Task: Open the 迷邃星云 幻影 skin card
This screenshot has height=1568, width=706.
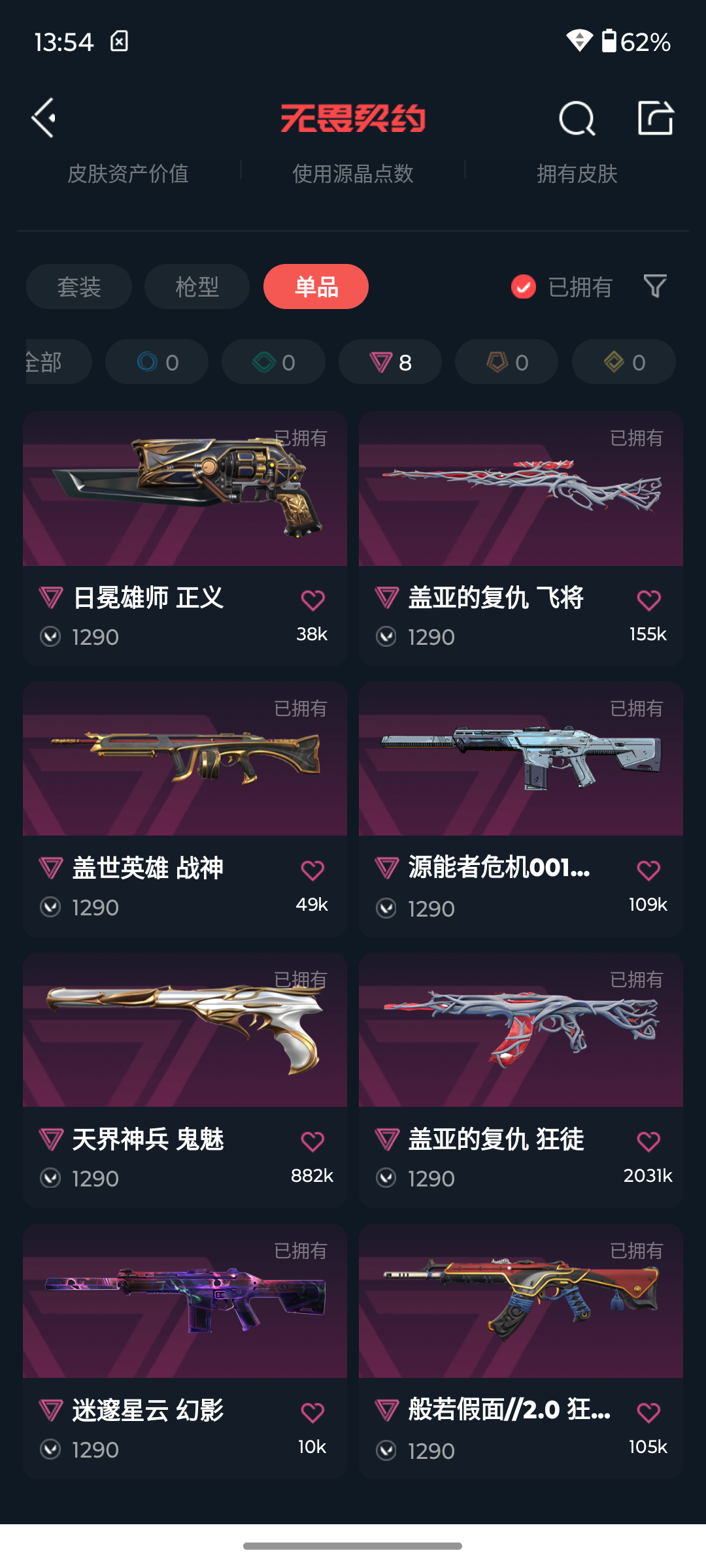Action: [x=185, y=1302]
